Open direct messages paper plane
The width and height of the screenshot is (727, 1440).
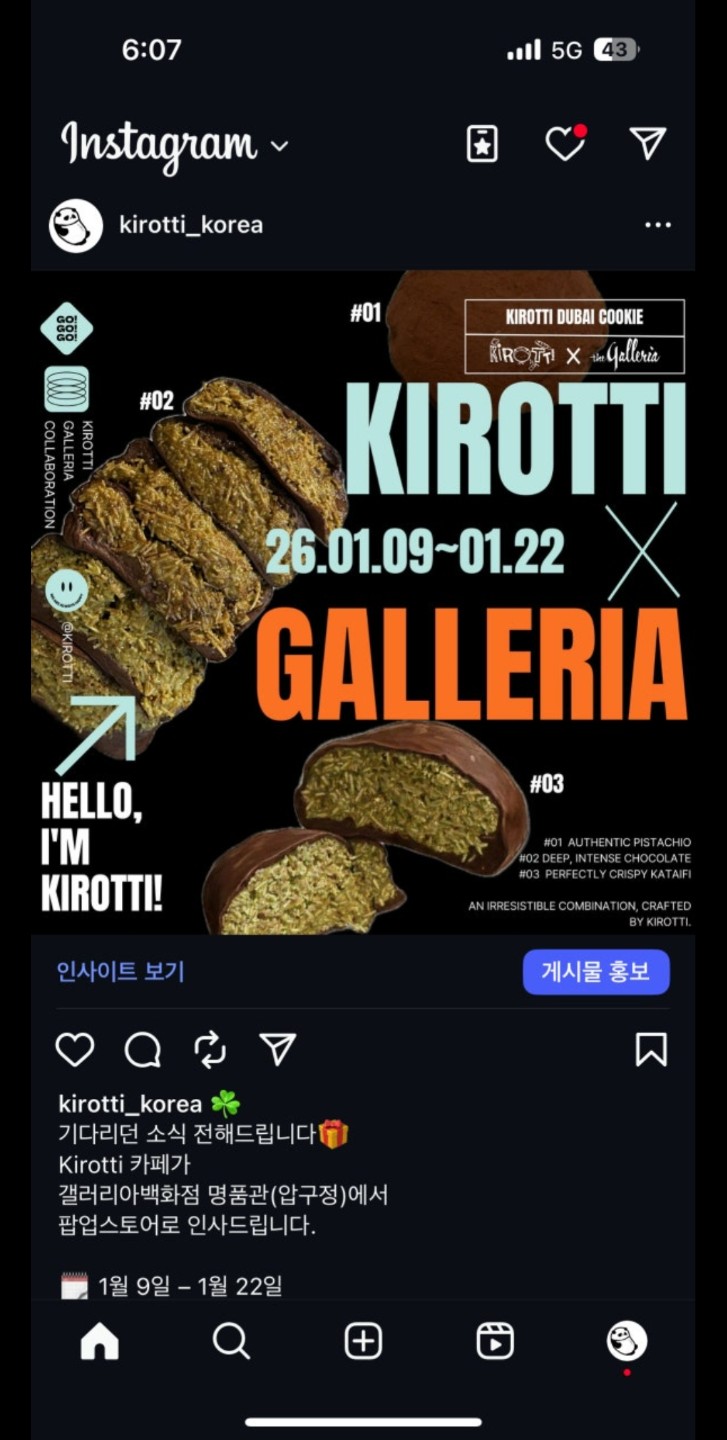point(648,145)
